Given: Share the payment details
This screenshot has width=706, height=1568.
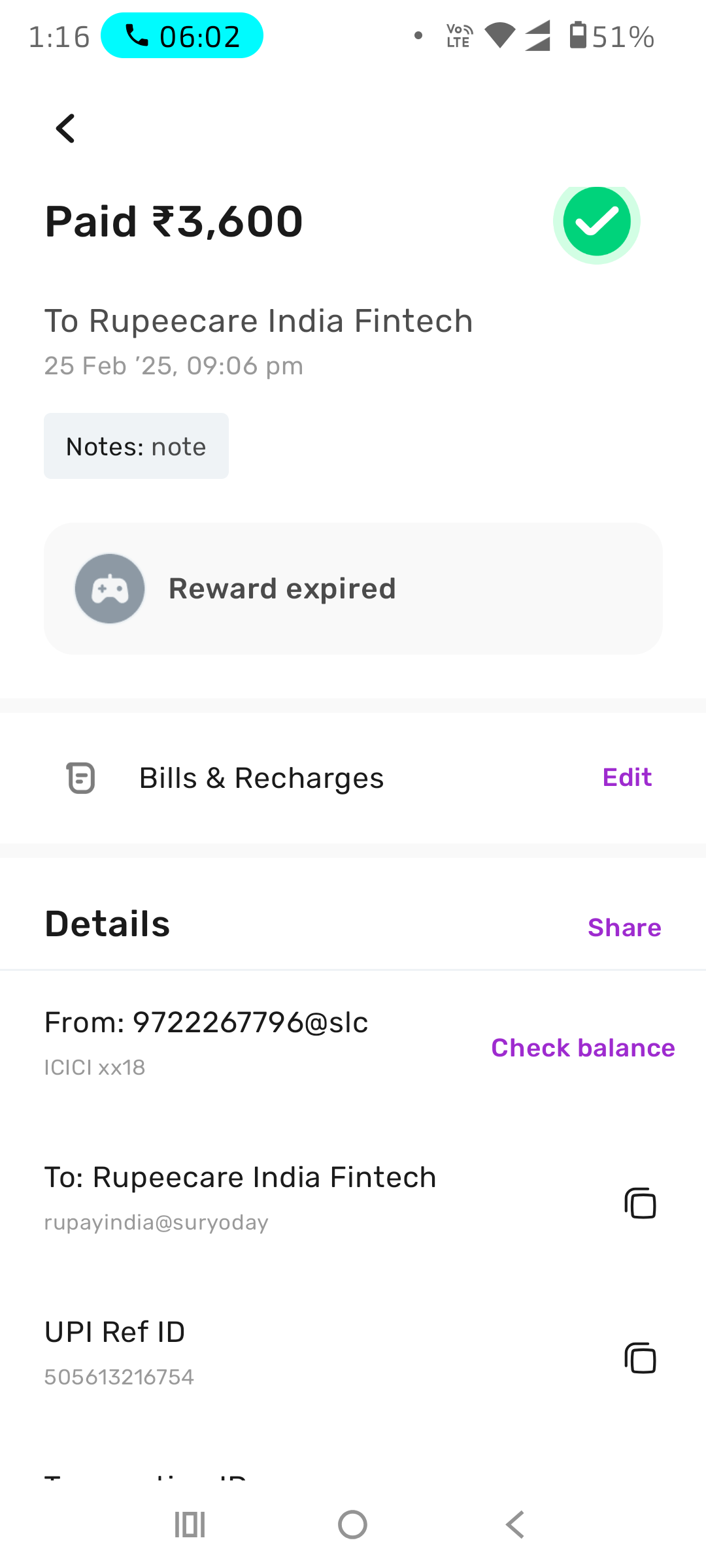Looking at the screenshot, I should click(x=624, y=928).
